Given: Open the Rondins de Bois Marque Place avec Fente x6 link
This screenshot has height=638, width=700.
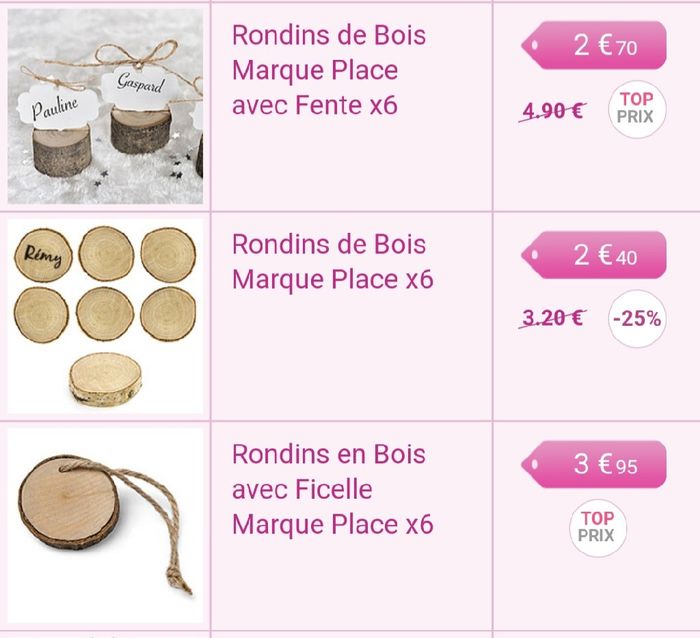Looking at the screenshot, I should click(x=329, y=70).
